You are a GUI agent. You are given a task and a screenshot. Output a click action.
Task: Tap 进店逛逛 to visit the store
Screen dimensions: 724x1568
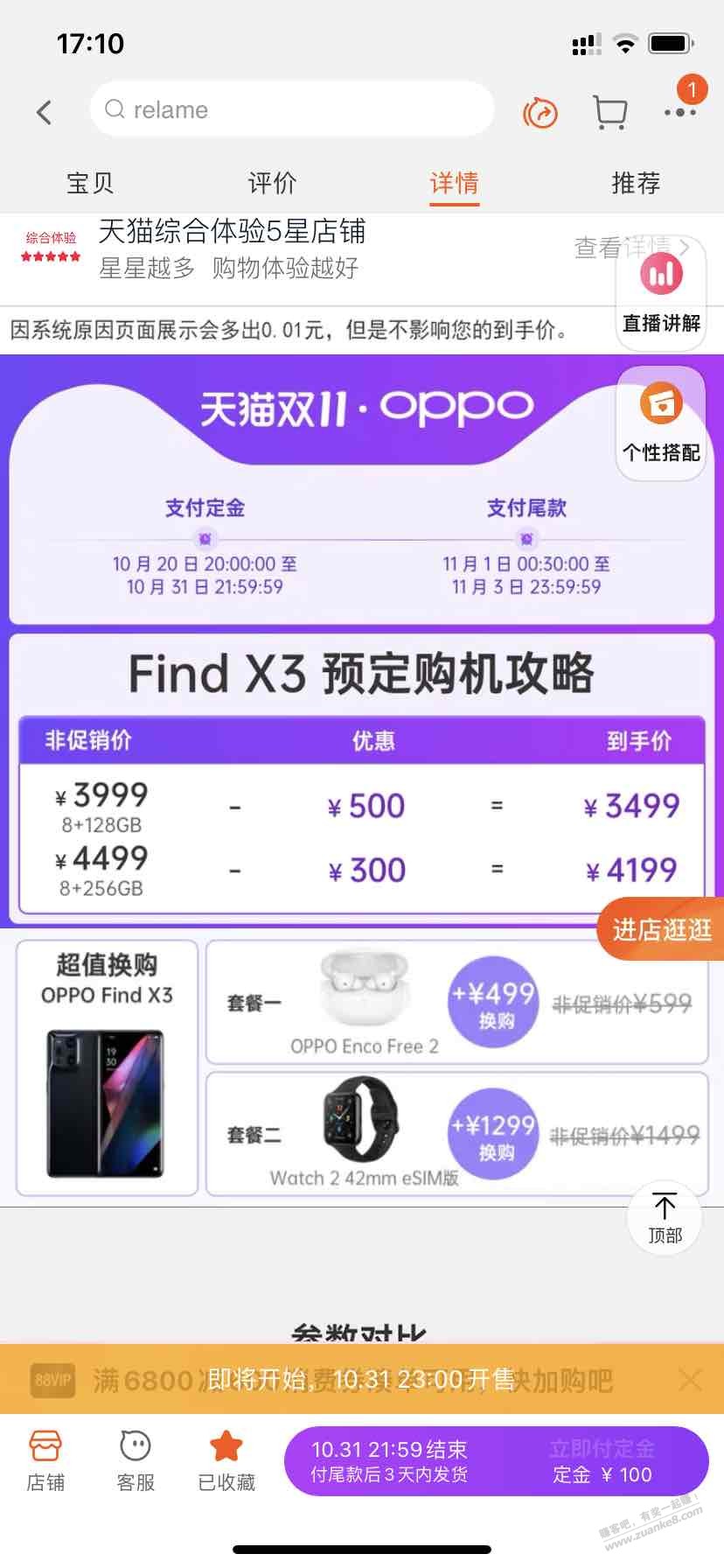coord(662,930)
